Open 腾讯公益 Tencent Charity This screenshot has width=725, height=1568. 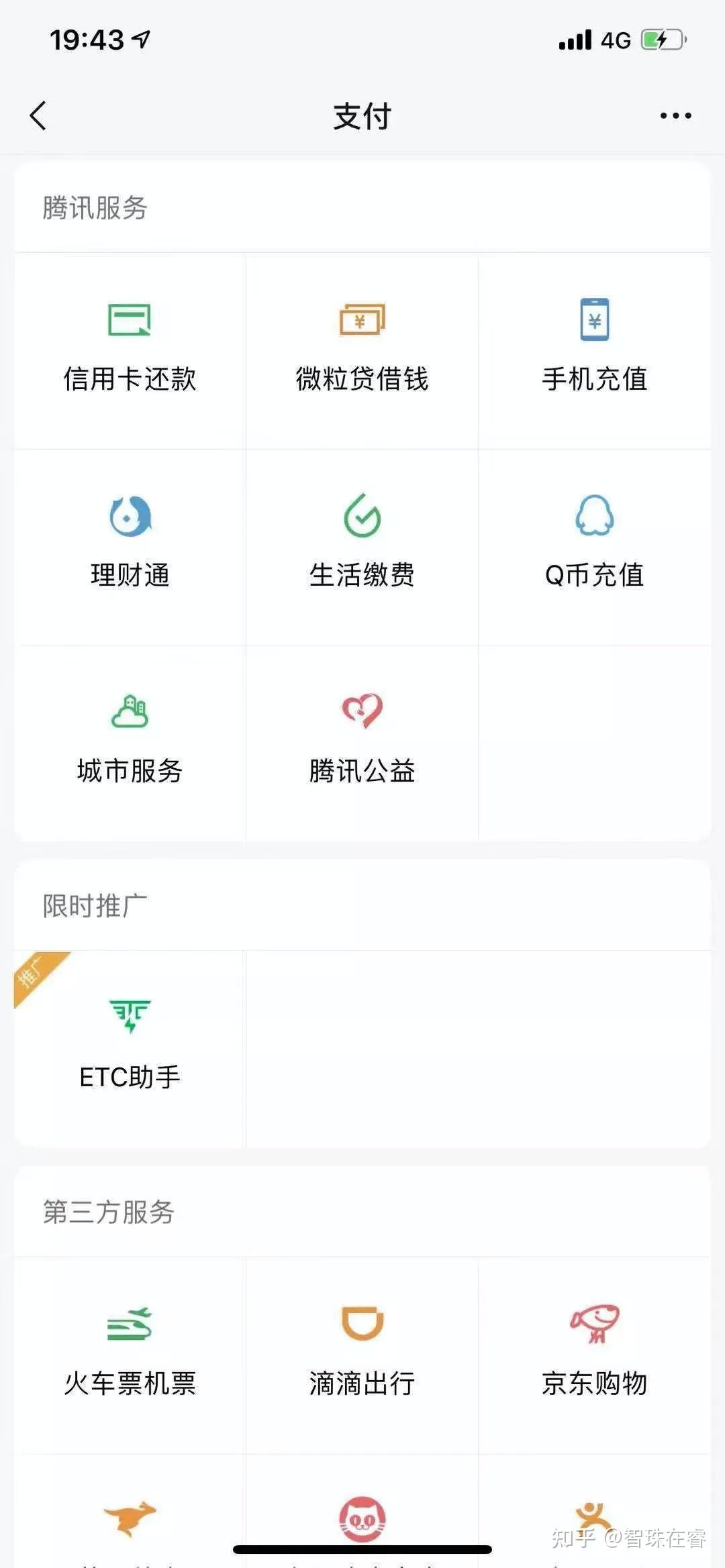362,738
